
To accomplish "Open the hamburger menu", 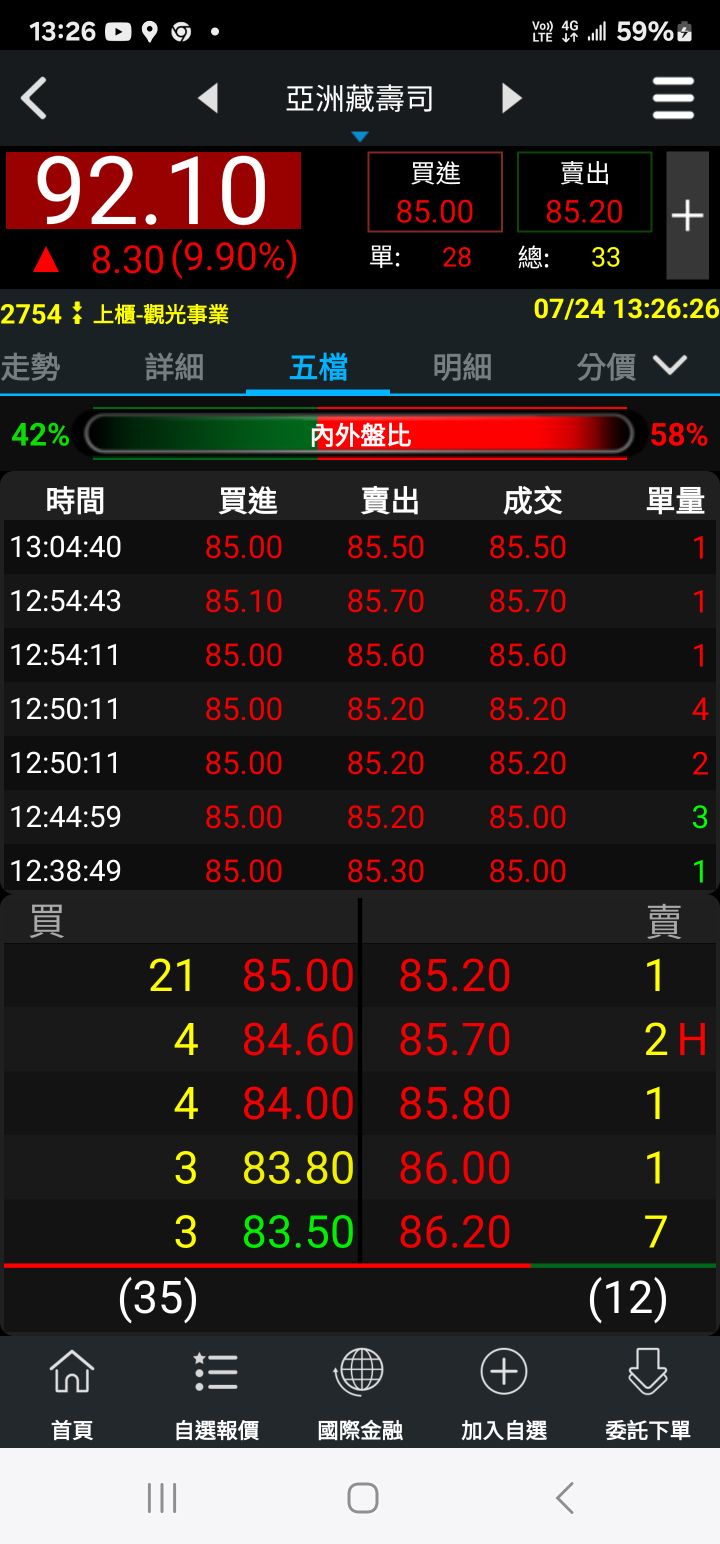I will [x=673, y=99].
